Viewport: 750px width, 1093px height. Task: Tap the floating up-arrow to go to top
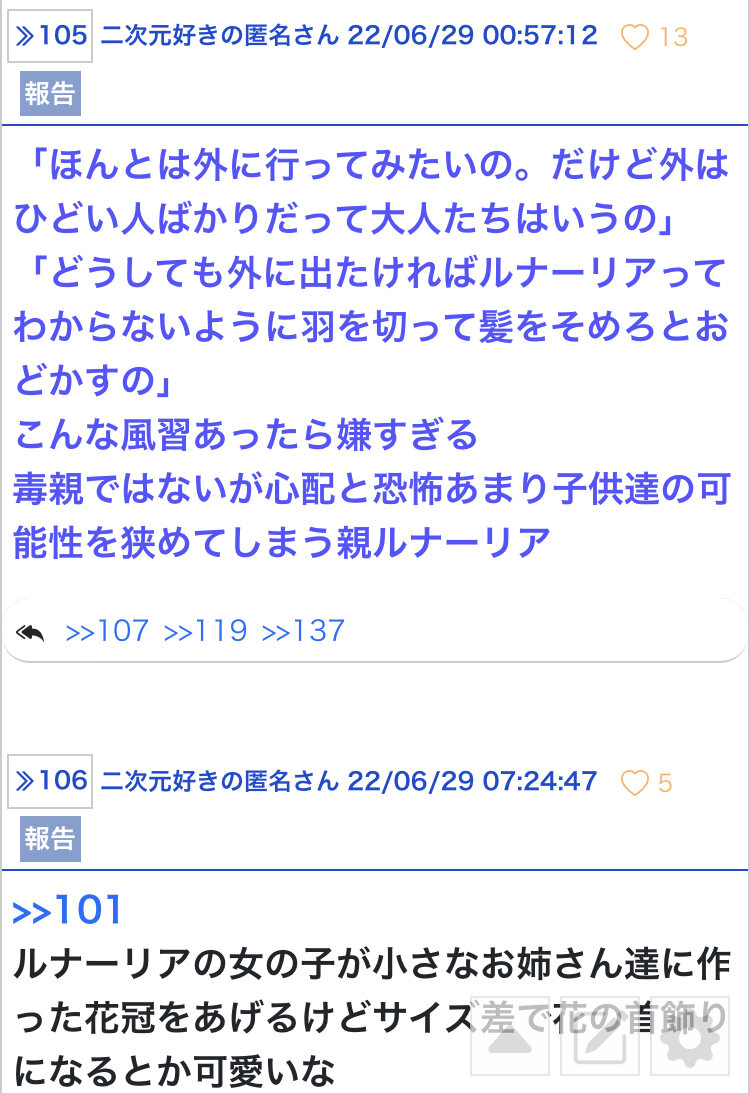(x=510, y=1035)
